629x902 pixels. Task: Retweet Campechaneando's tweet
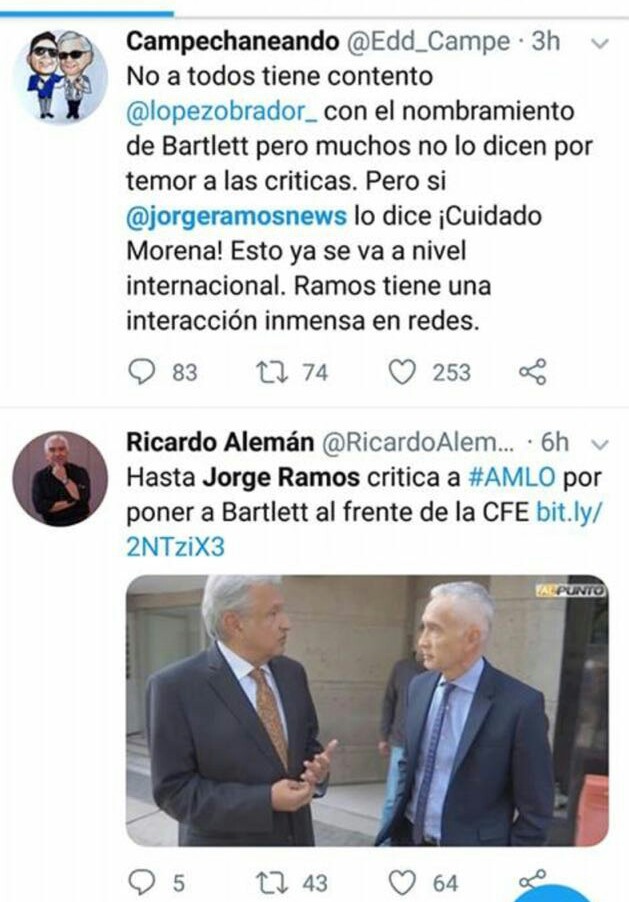(270, 372)
